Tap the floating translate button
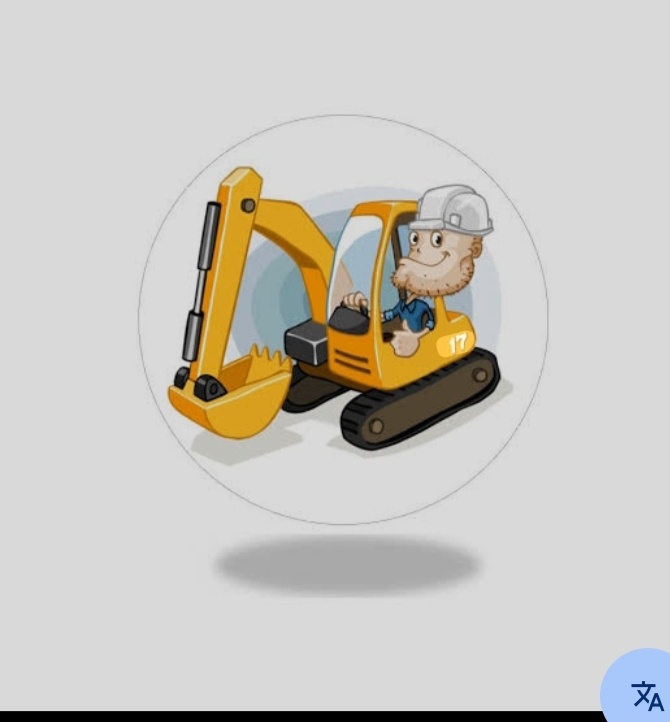This screenshot has height=722, width=670. [645, 692]
